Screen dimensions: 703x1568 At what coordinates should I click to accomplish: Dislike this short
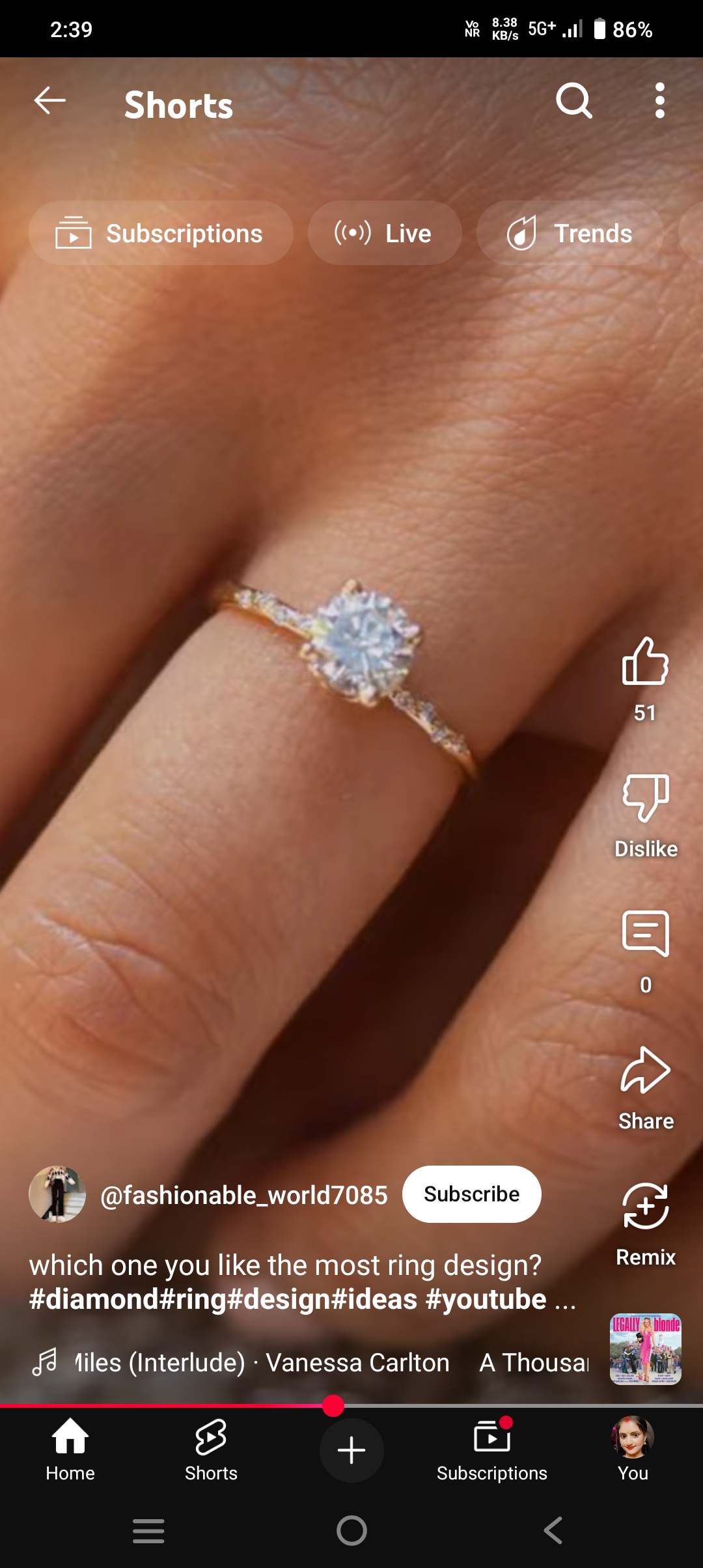tap(645, 798)
